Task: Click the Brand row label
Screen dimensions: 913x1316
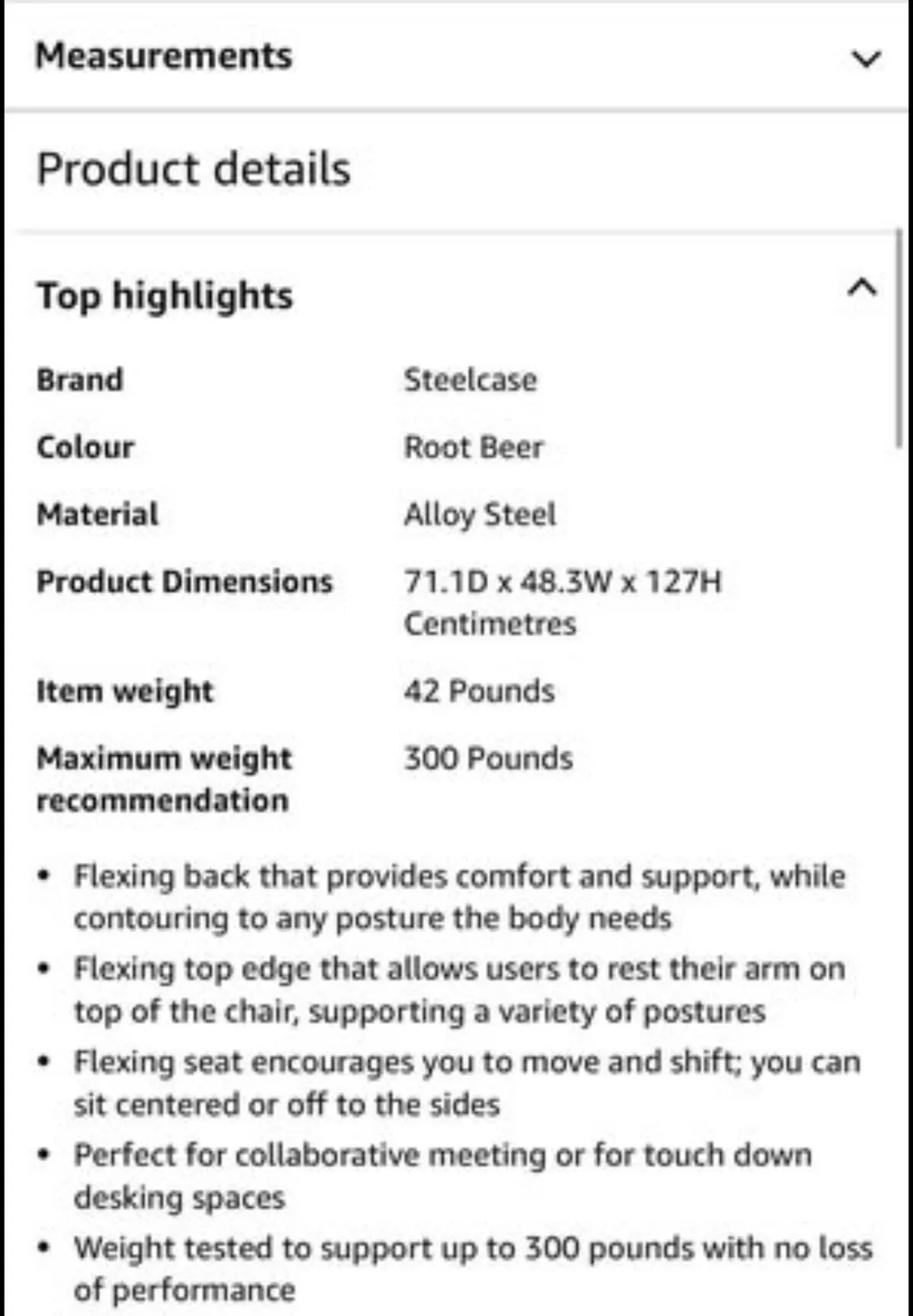Action: click(80, 380)
